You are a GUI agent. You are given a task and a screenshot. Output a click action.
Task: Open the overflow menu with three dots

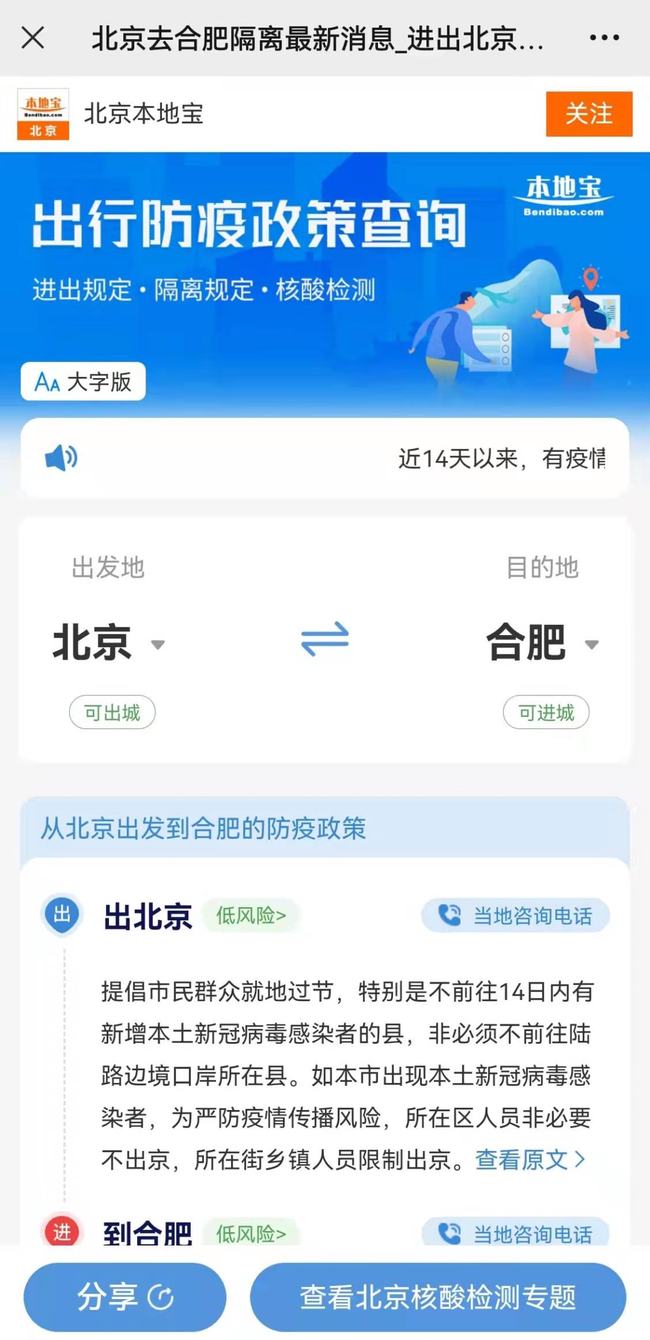tap(604, 38)
